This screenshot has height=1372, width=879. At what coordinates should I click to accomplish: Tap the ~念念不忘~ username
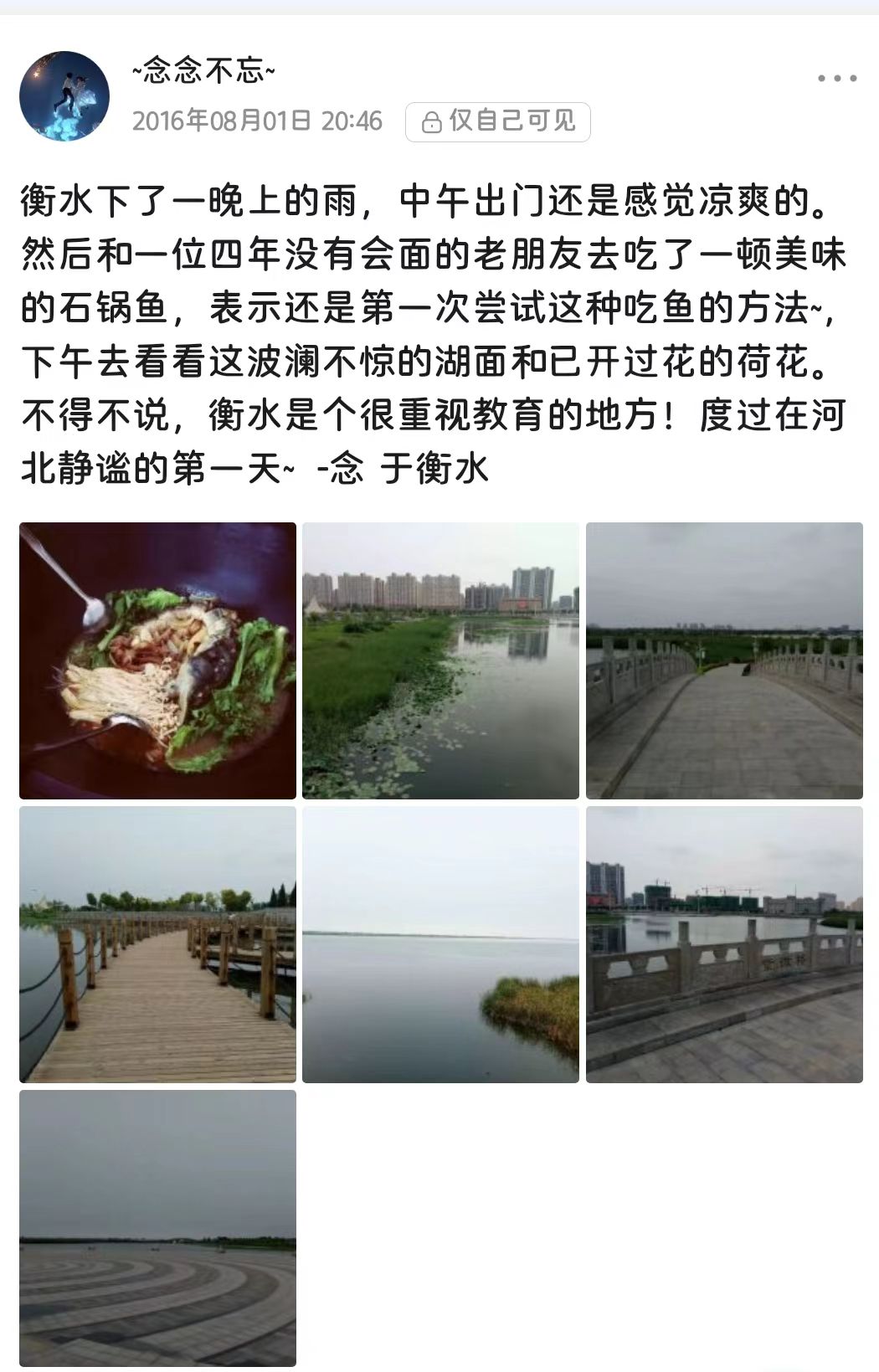pyautogui.click(x=203, y=72)
